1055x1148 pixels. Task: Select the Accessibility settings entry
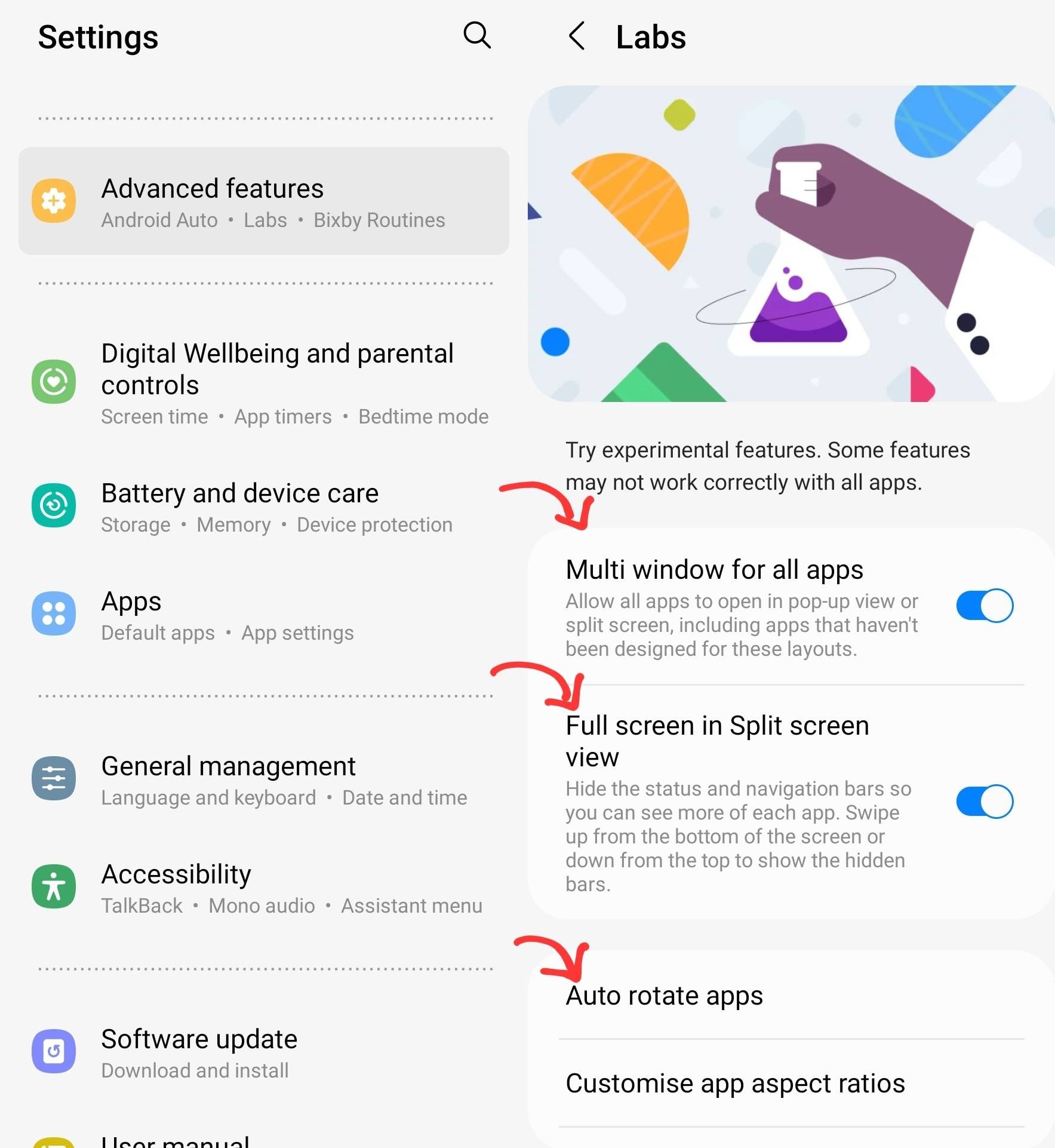tap(239, 886)
